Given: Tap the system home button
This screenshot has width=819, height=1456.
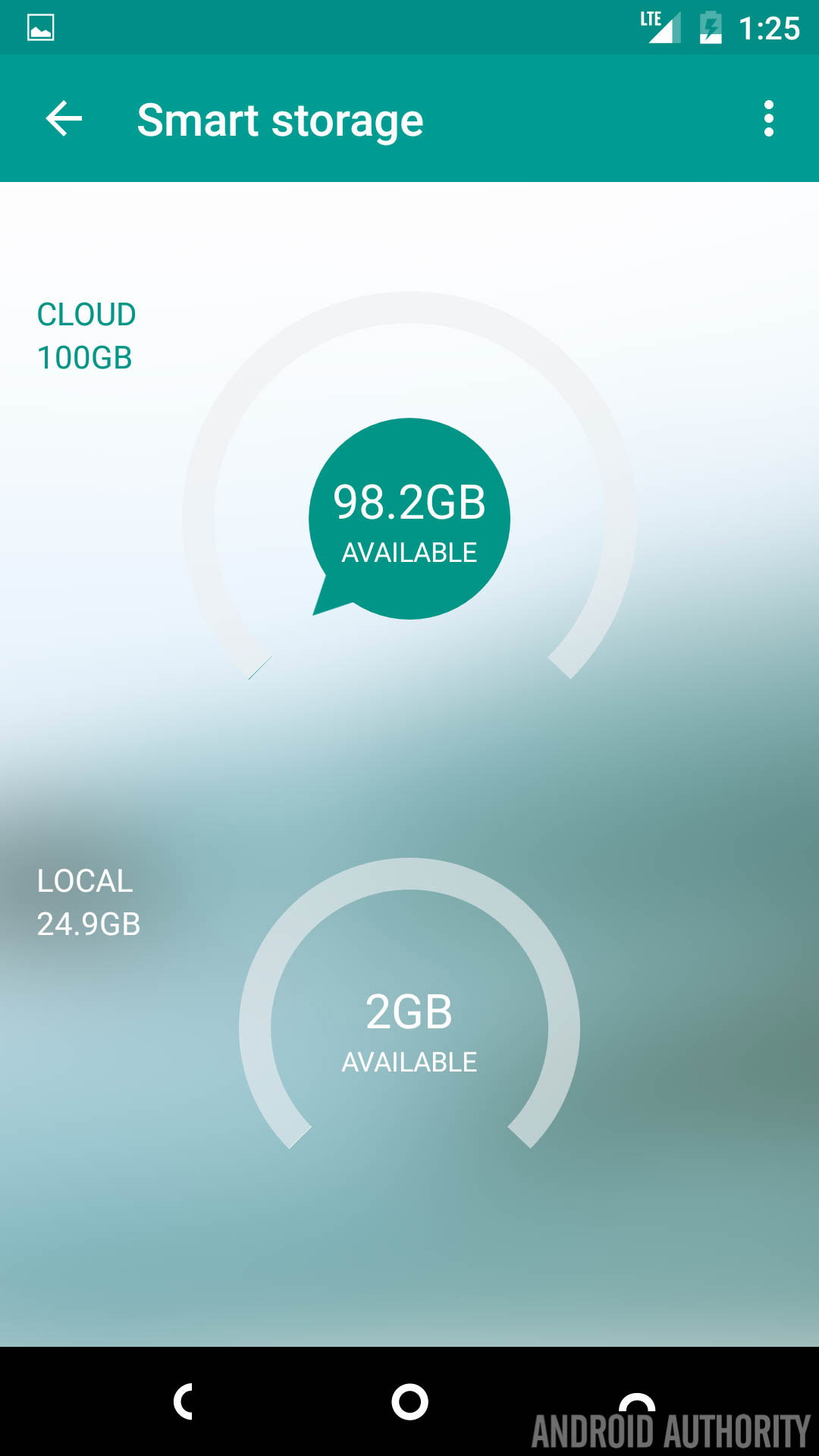Looking at the screenshot, I should click(x=409, y=1401).
